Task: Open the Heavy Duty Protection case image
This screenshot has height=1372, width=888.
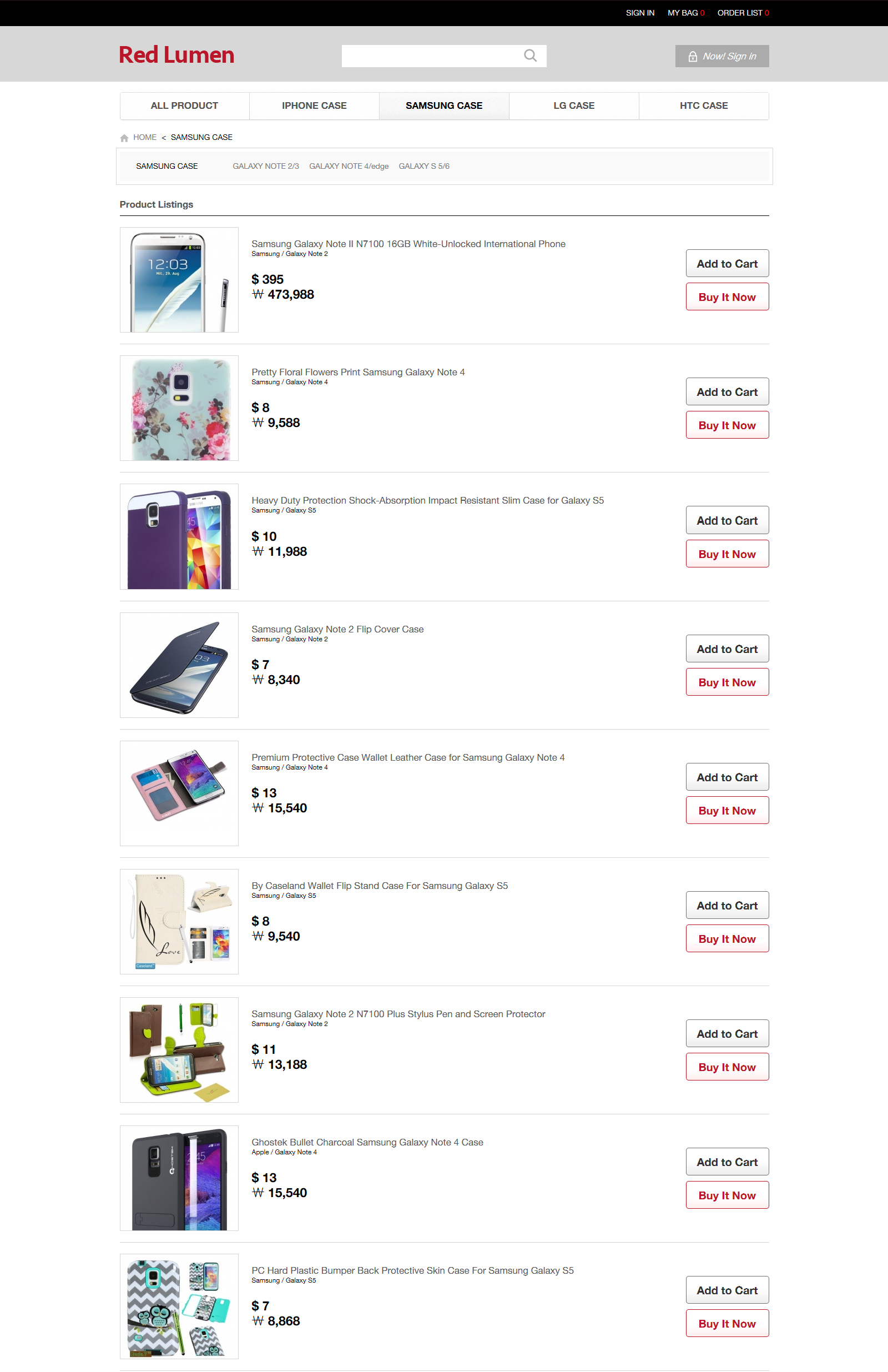Action: 179,536
